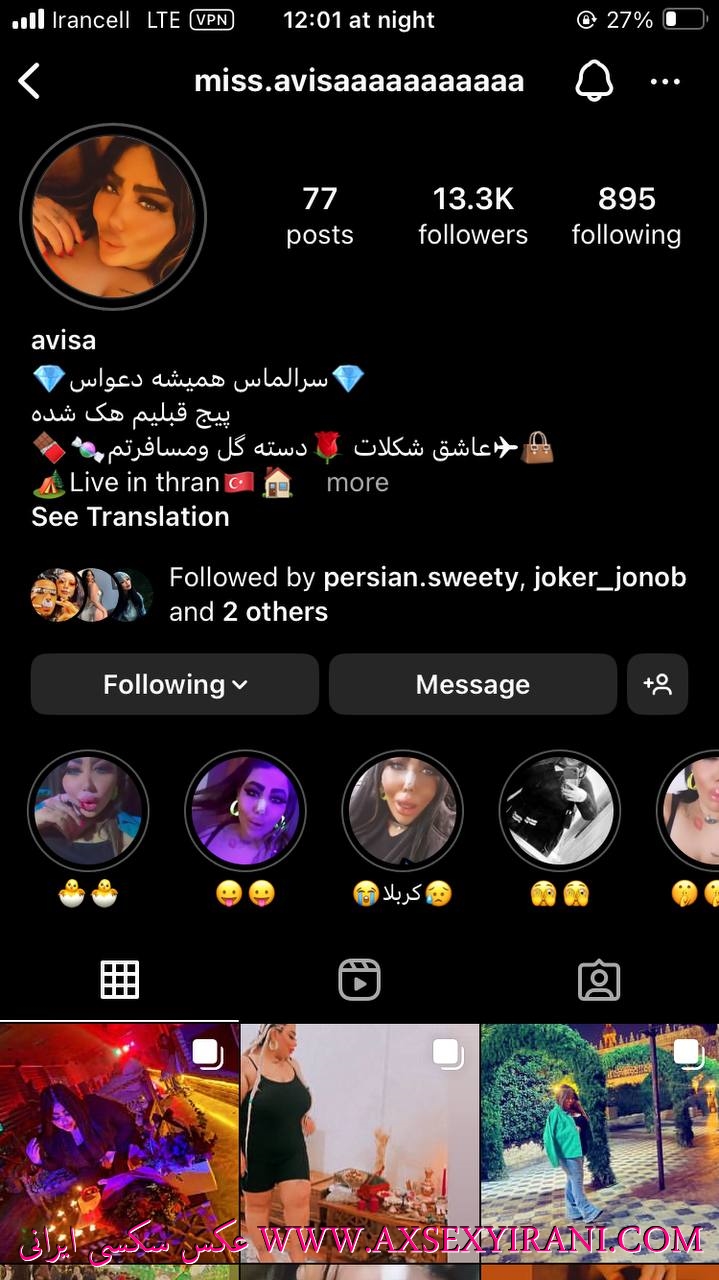This screenshot has width=719, height=1280.
Task: Open the highlight with hatching chick emojis
Action: coord(88,810)
